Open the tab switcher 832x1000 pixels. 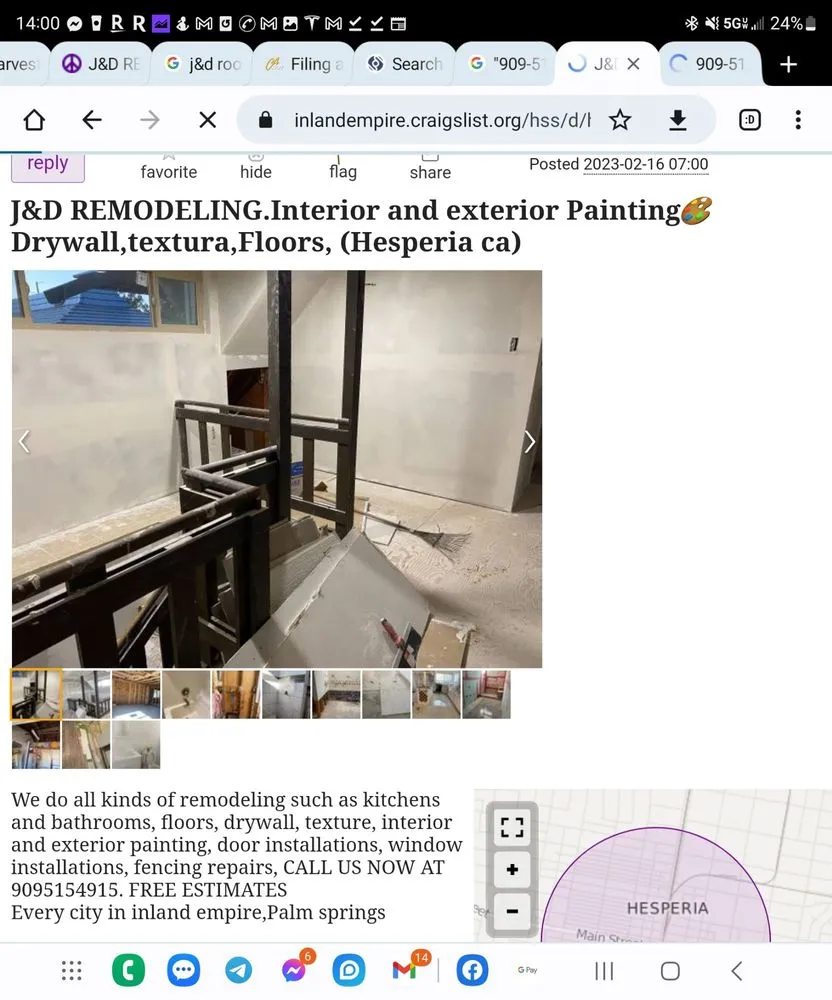pos(750,120)
